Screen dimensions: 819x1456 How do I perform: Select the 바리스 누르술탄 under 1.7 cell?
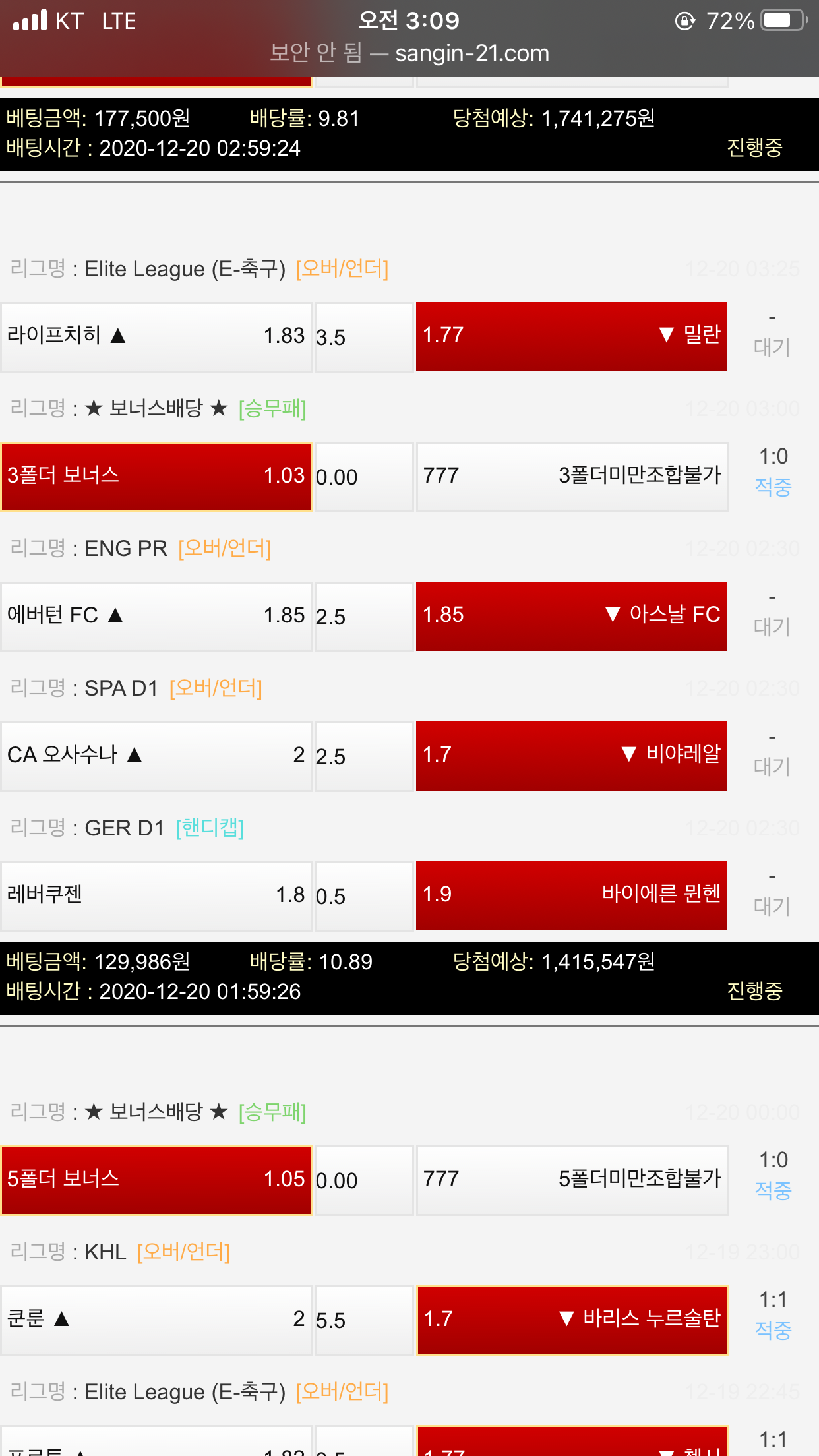(571, 1319)
